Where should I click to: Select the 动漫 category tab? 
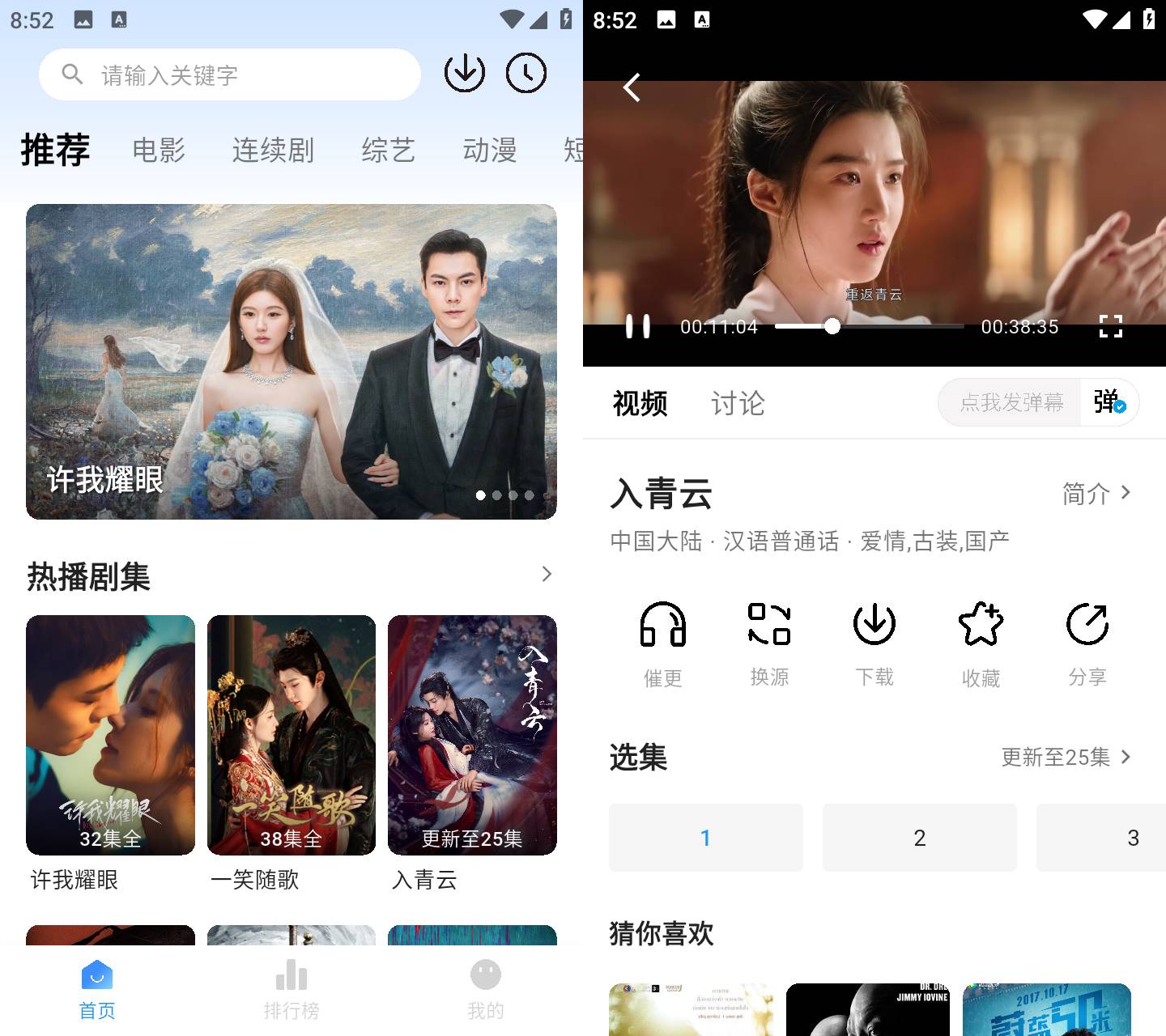point(489,151)
